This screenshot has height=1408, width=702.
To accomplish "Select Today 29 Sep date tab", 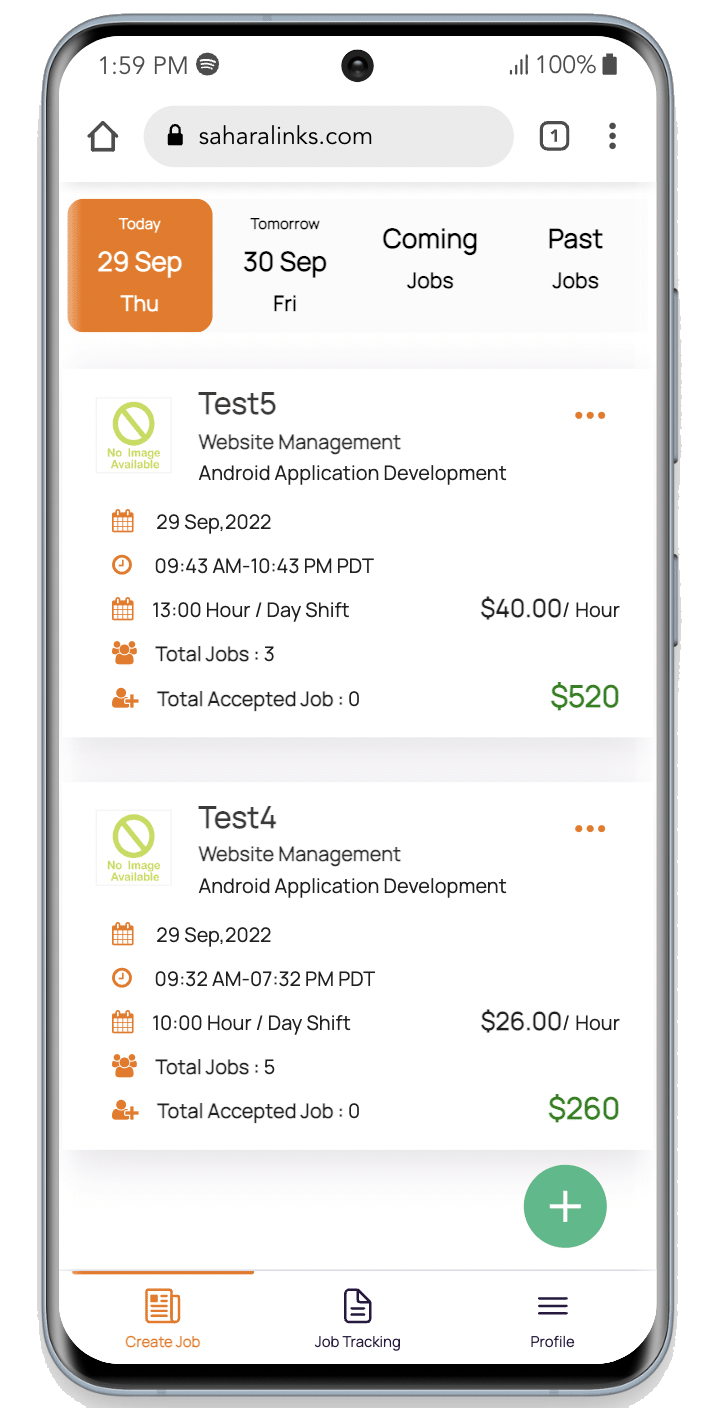I will click(140, 265).
